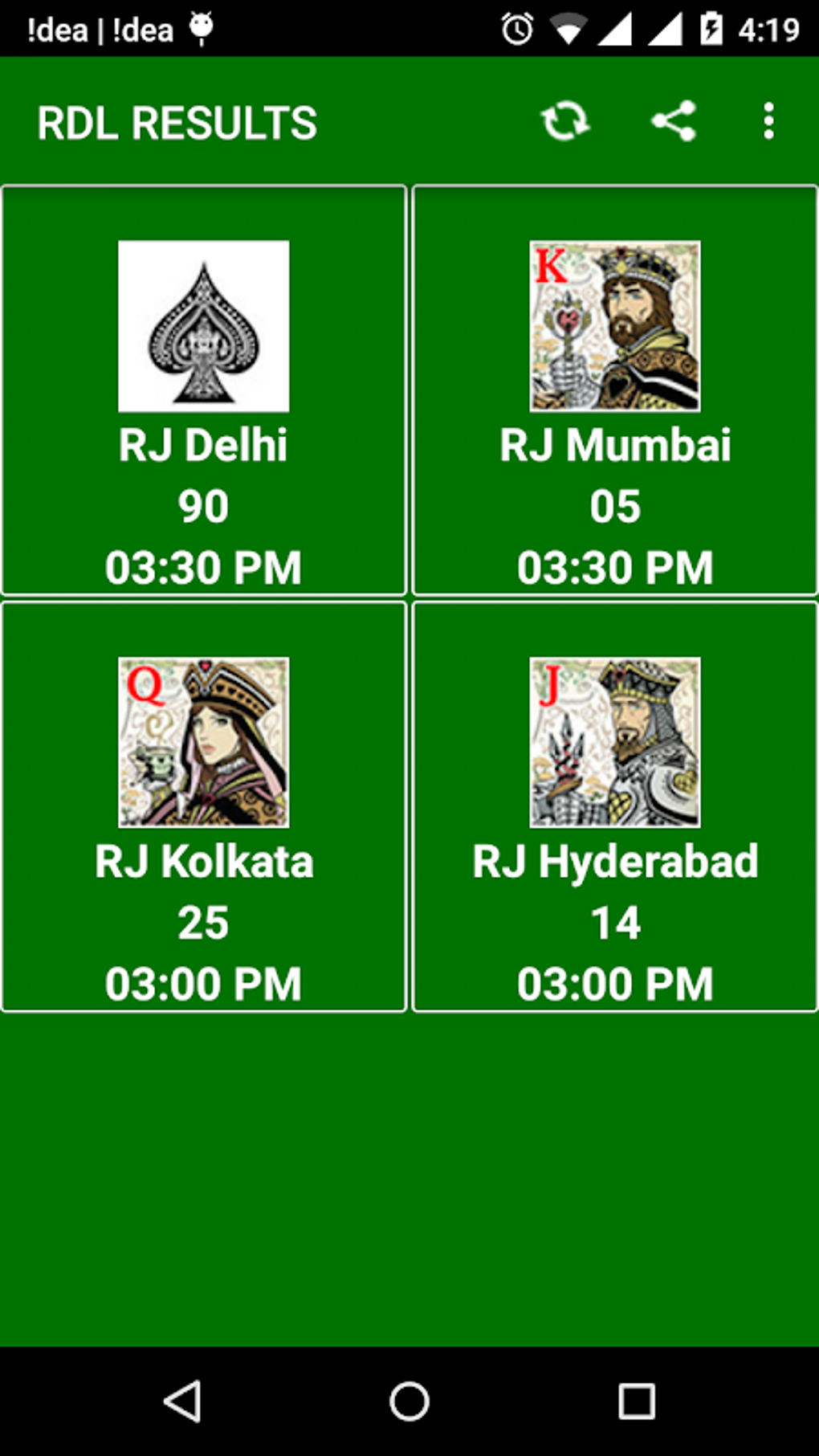
Task: Tap the battery indicator in status bar
Action: [x=711, y=27]
